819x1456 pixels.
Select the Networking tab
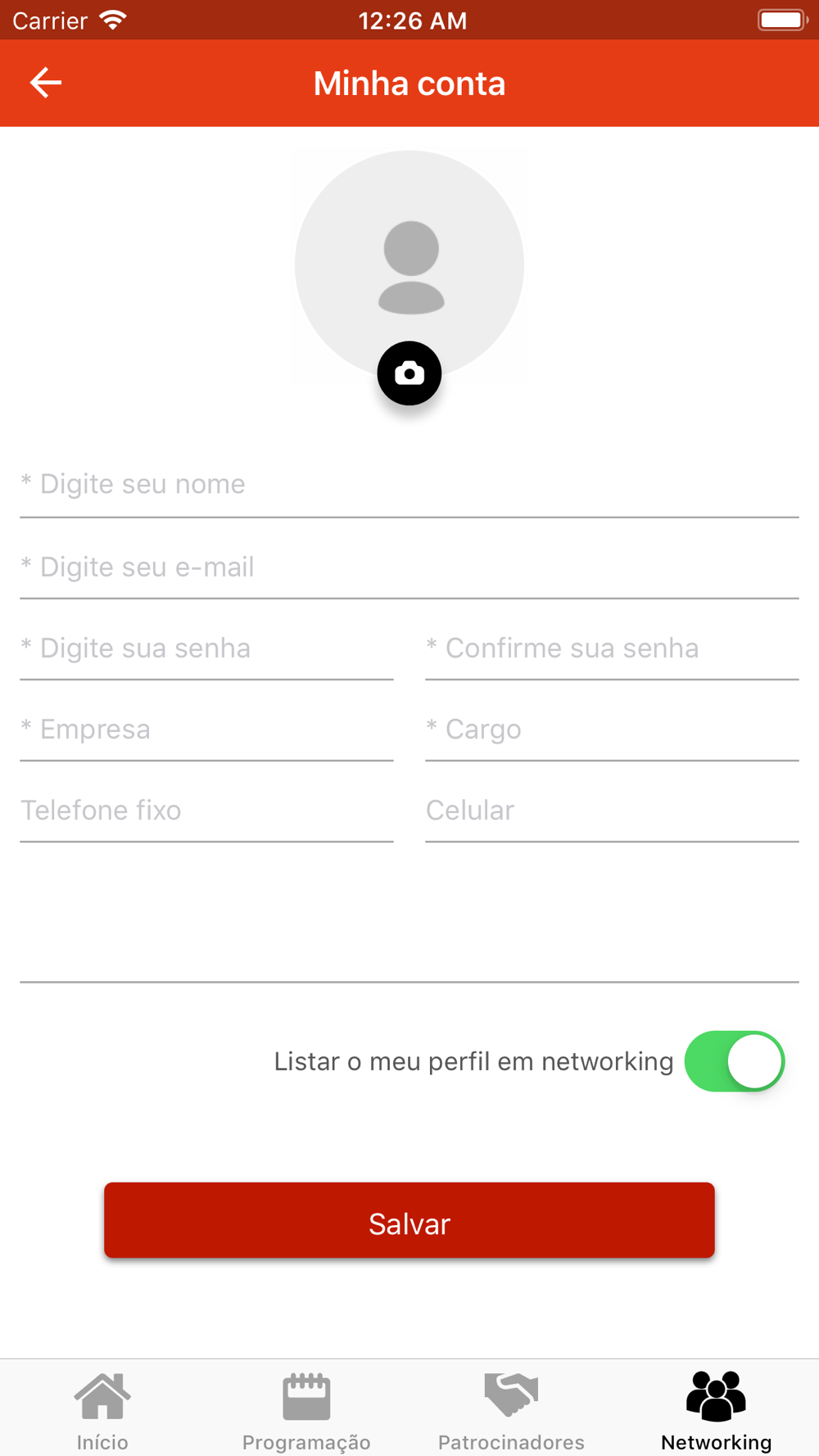point(717,1411)
